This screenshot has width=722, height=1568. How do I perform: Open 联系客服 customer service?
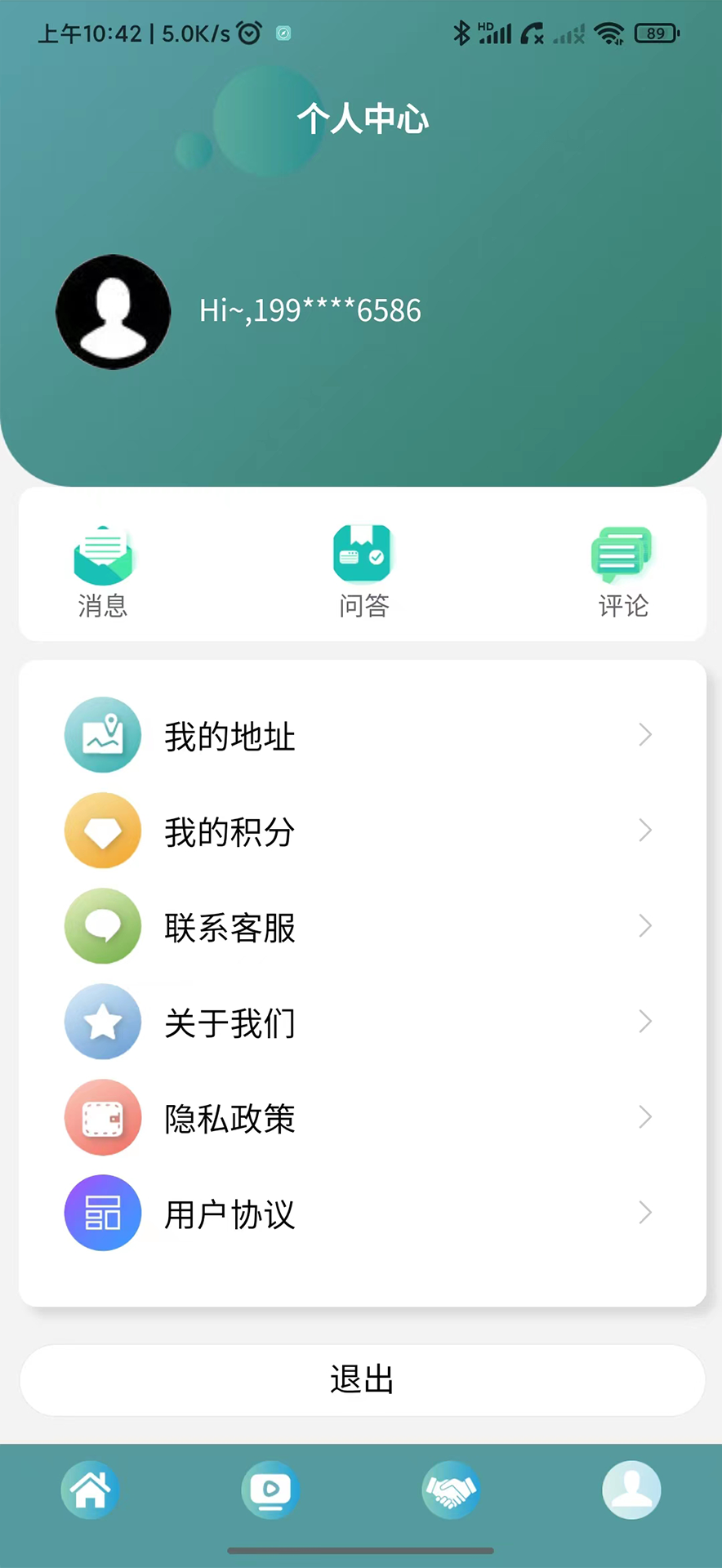(362, 926)
